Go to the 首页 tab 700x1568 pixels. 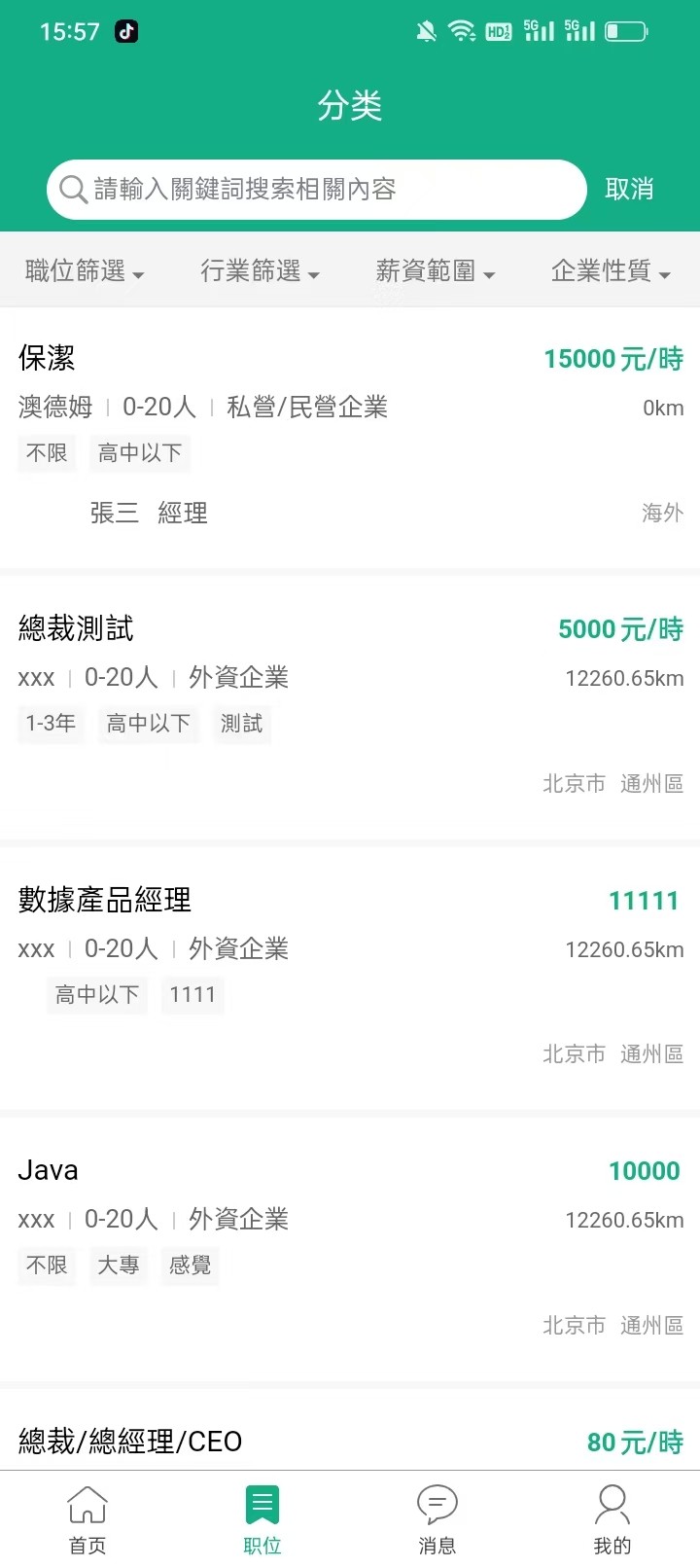point(87,1519)
